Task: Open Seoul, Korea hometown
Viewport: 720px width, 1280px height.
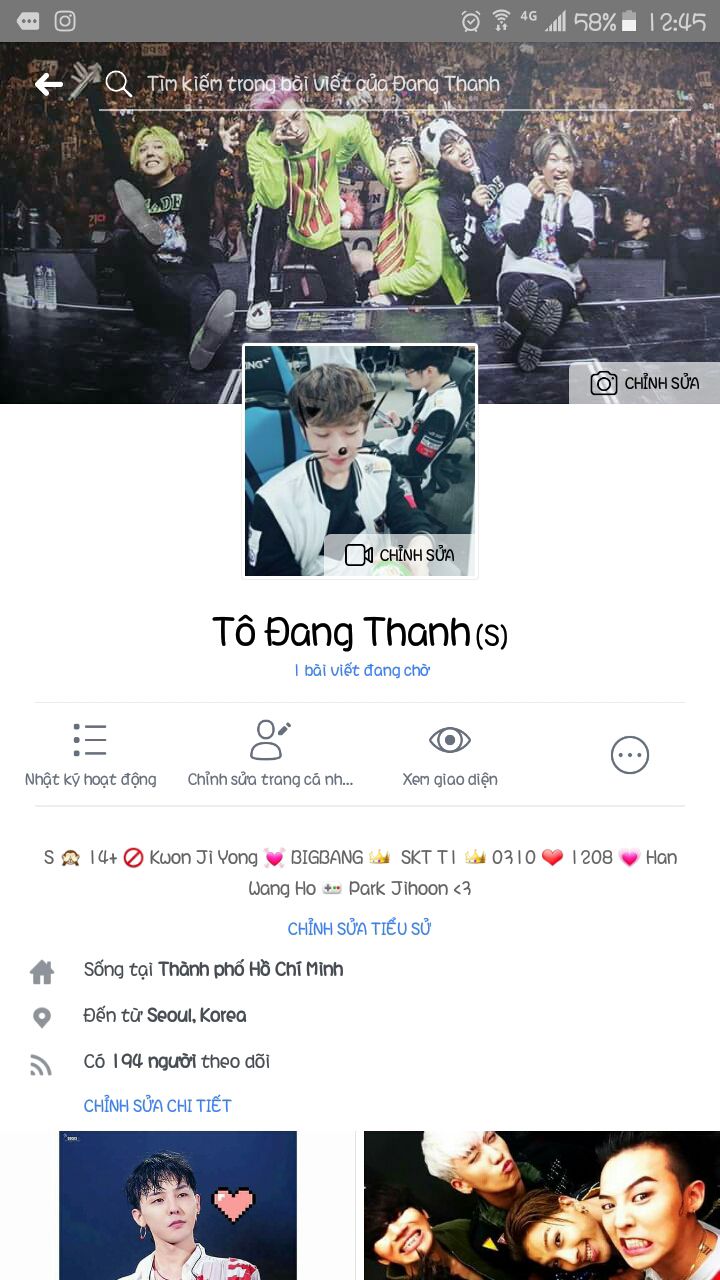Action: 196,1015
